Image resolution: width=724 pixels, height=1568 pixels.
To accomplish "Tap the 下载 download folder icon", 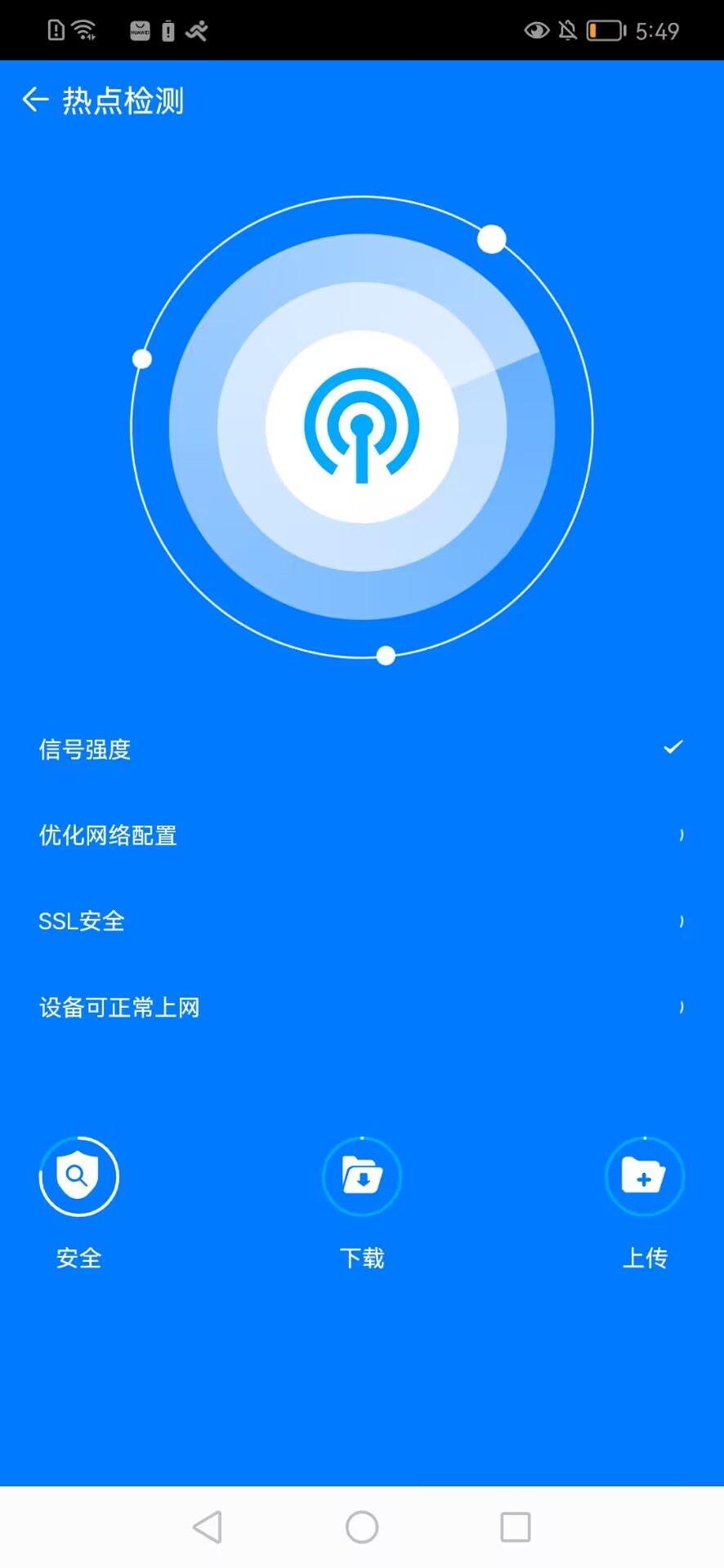I will point(362,1176).
